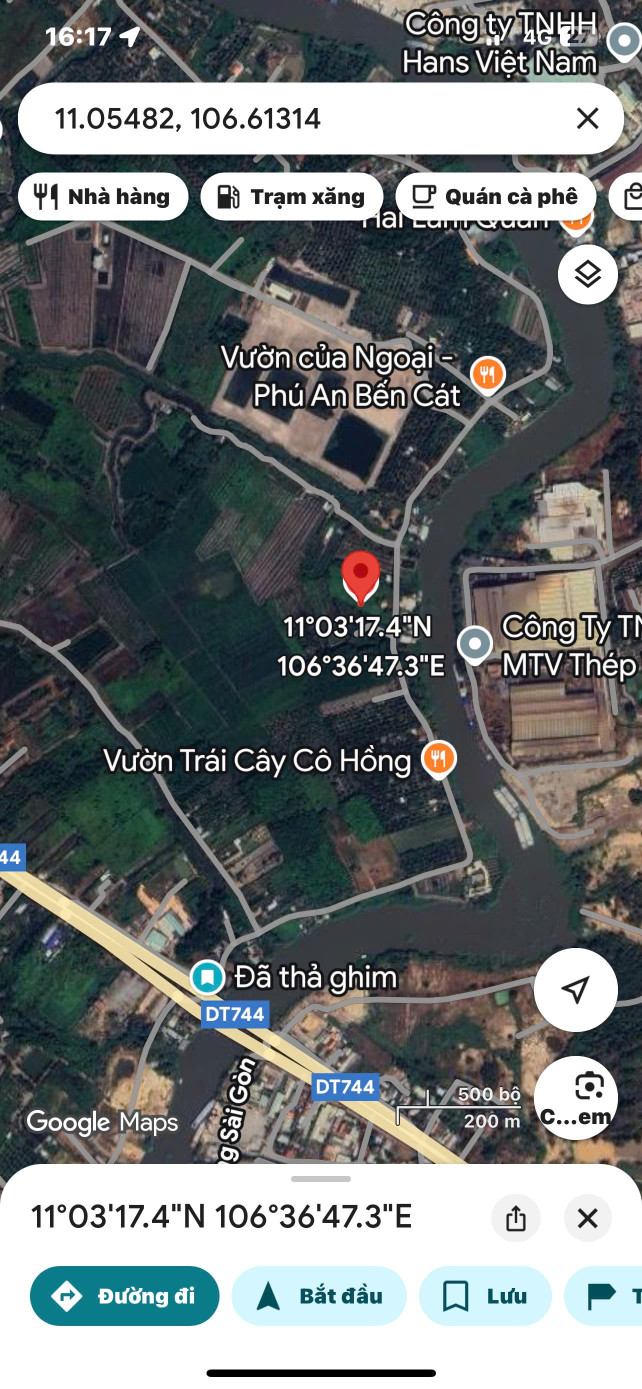Open Vườn Trái Cây Cô Hồng marker
Viewport: 642px width, 1389px height.
click(438, 760)
